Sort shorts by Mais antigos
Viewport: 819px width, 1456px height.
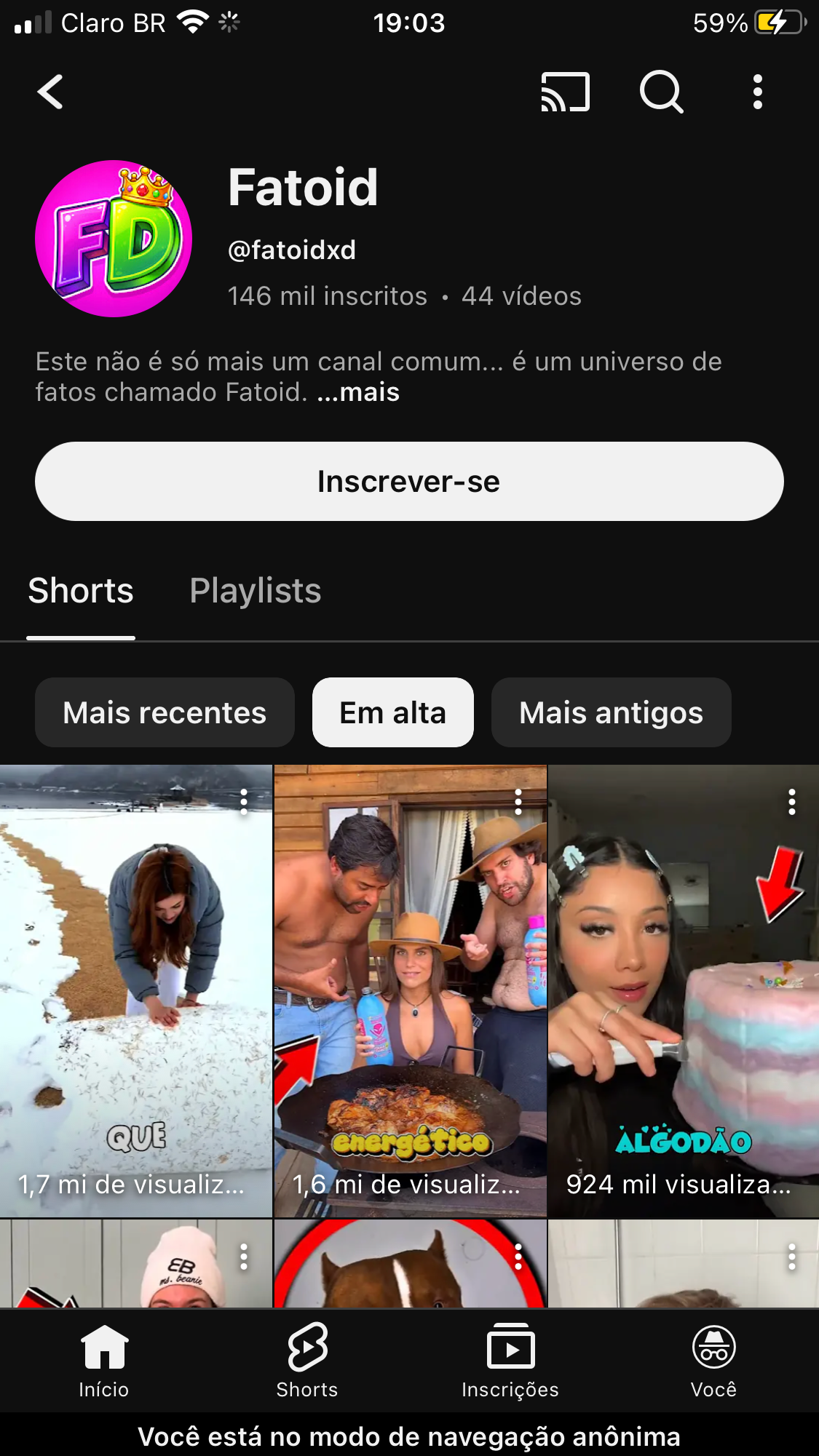(x=611, y=713)
